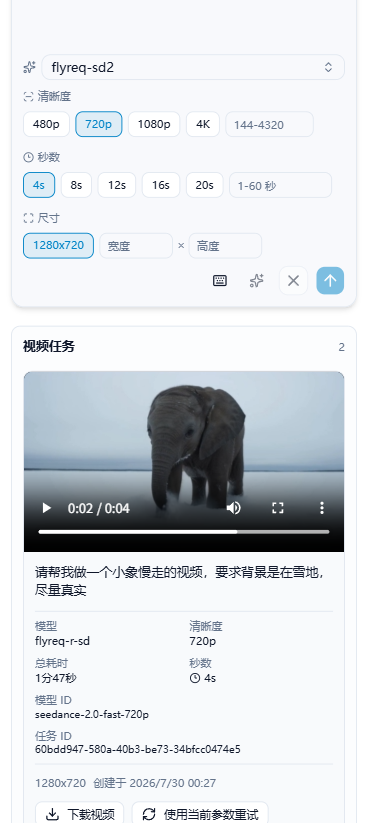Clear input with the X button
368x823 pixels.
[x=293, y=281]
